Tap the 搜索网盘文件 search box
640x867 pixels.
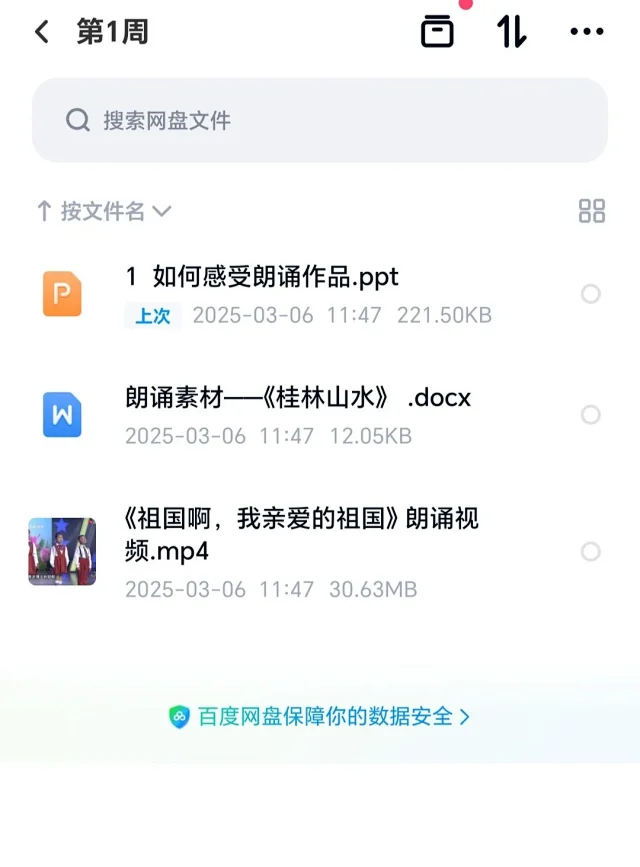pyautogui.click(x=320, y=121)
